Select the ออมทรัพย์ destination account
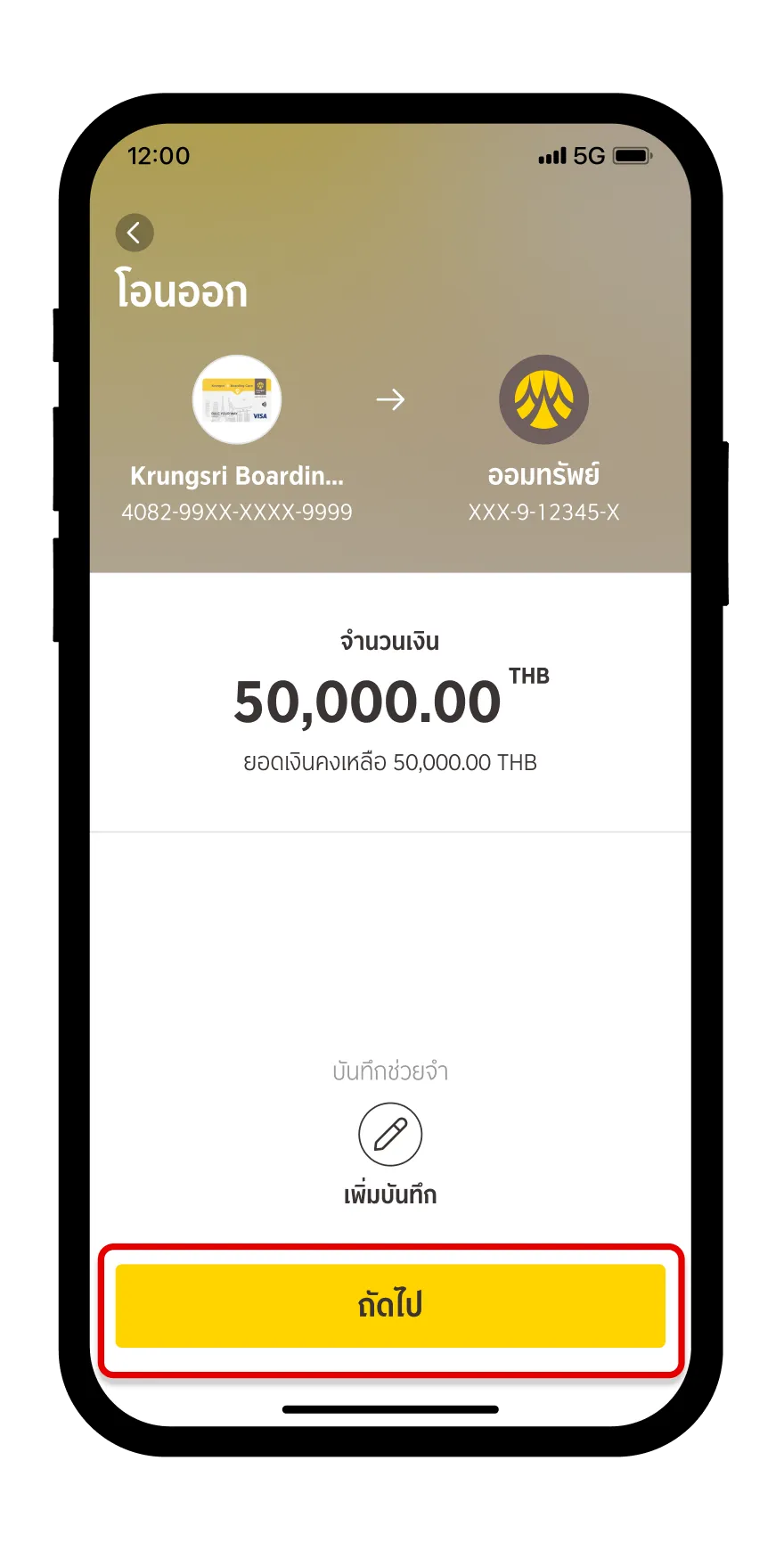Viewport: 784px width, 1551px height. (543, 400)
